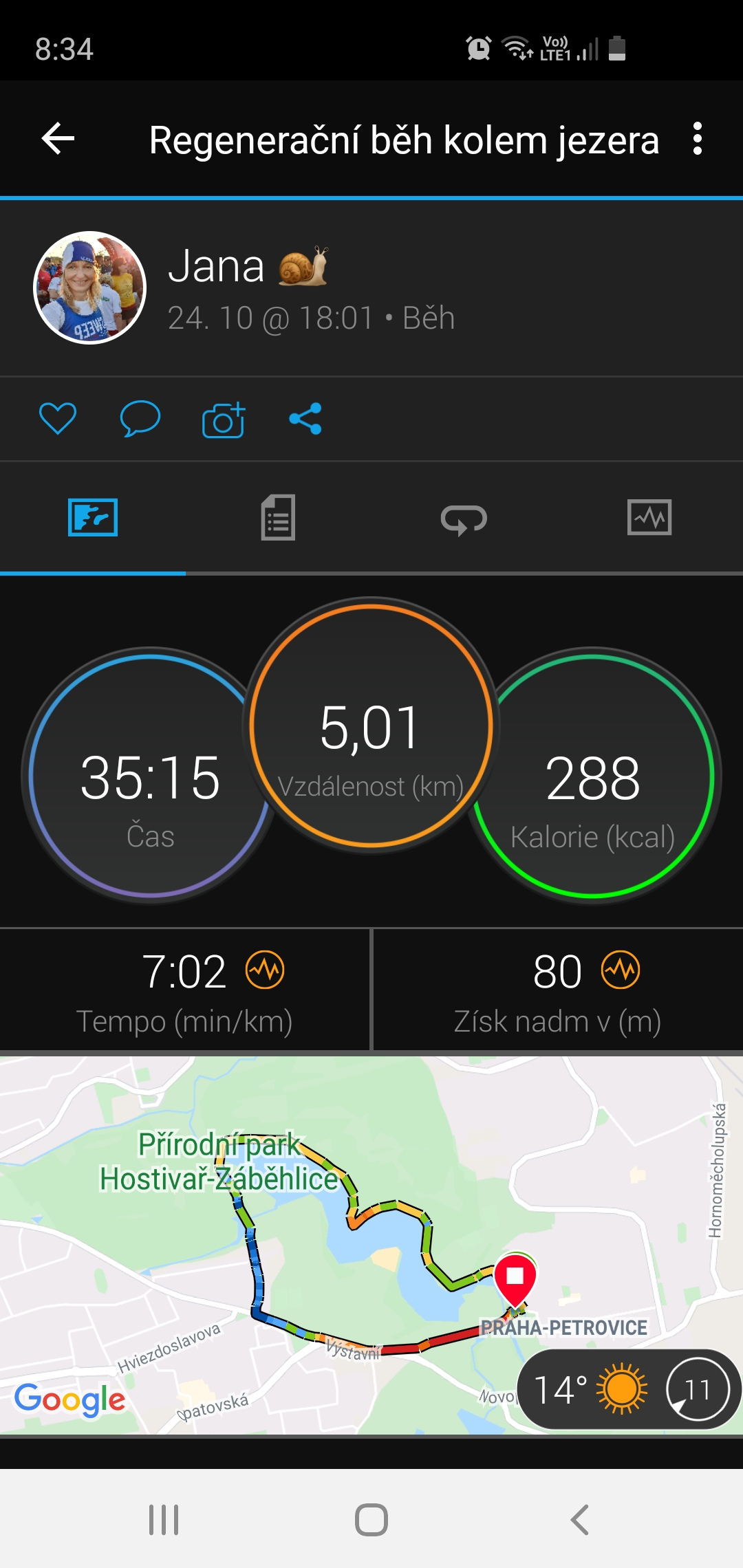Select the map overview tab

93,517
